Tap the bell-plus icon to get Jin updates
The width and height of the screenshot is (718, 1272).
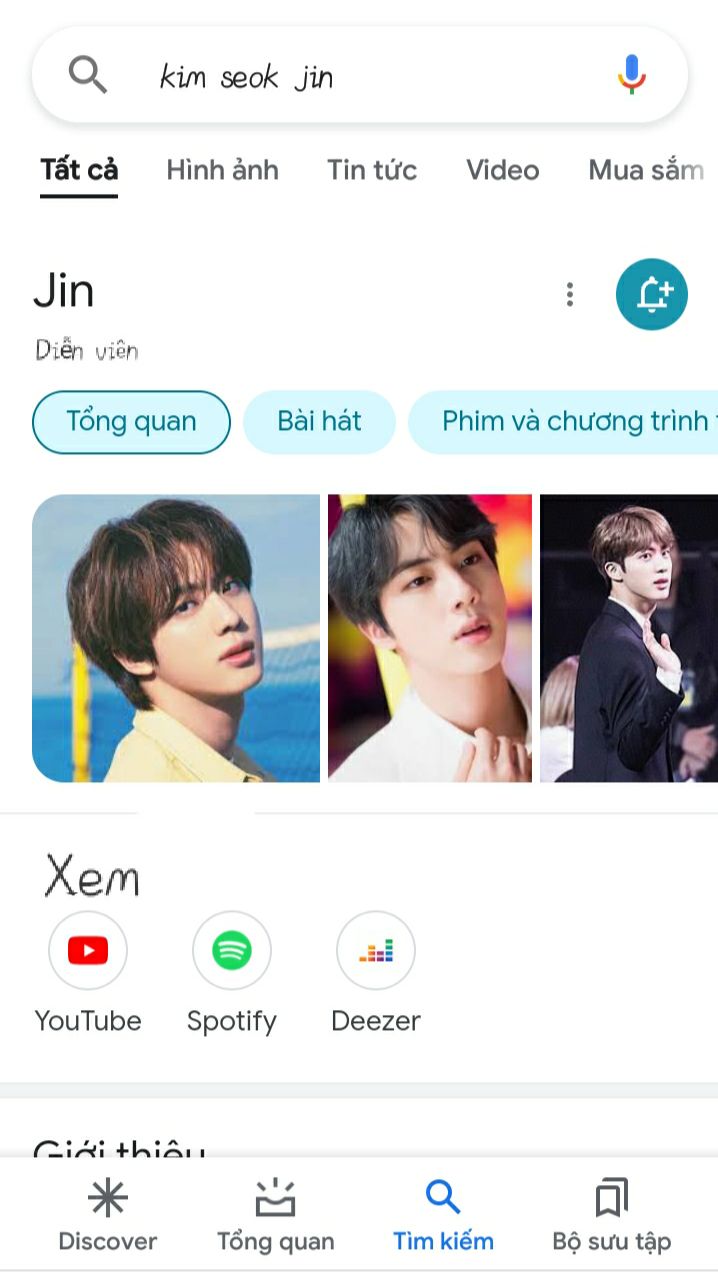coord(652,294)
